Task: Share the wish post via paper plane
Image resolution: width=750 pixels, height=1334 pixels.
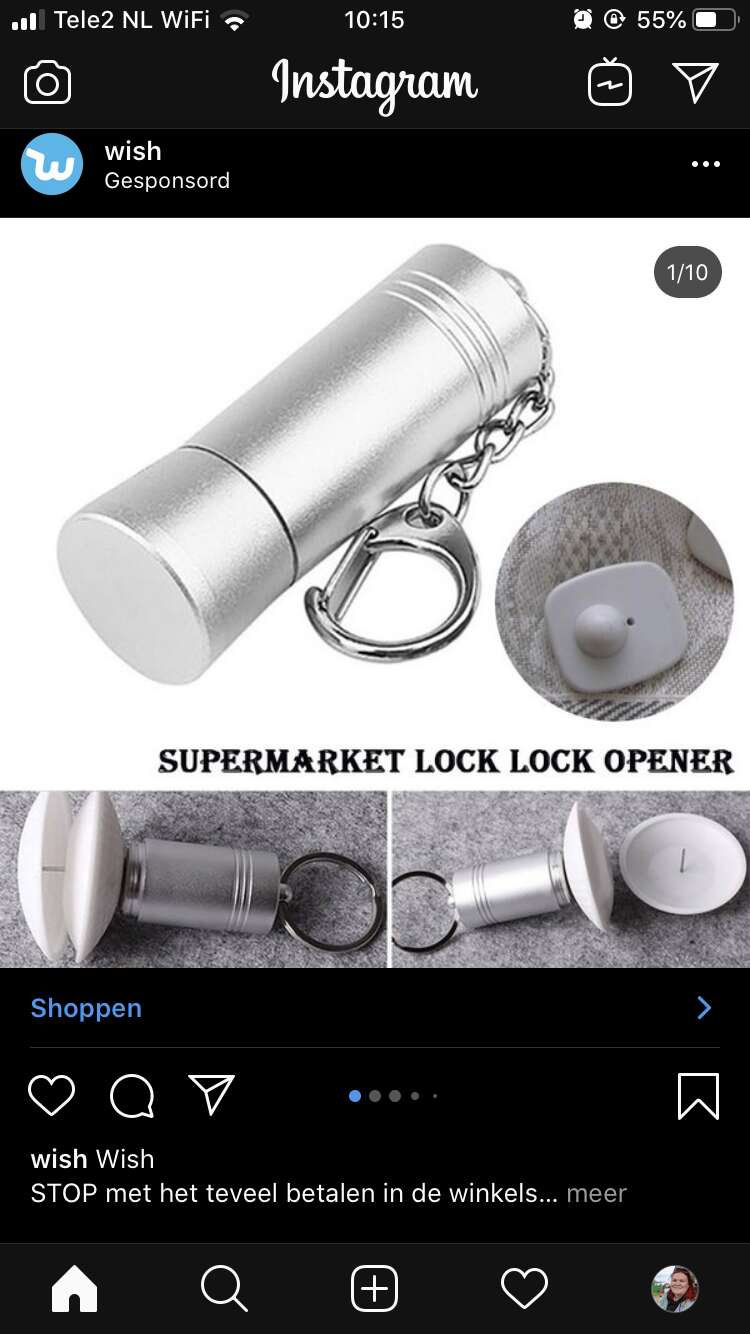Action: coord(212,1095)
